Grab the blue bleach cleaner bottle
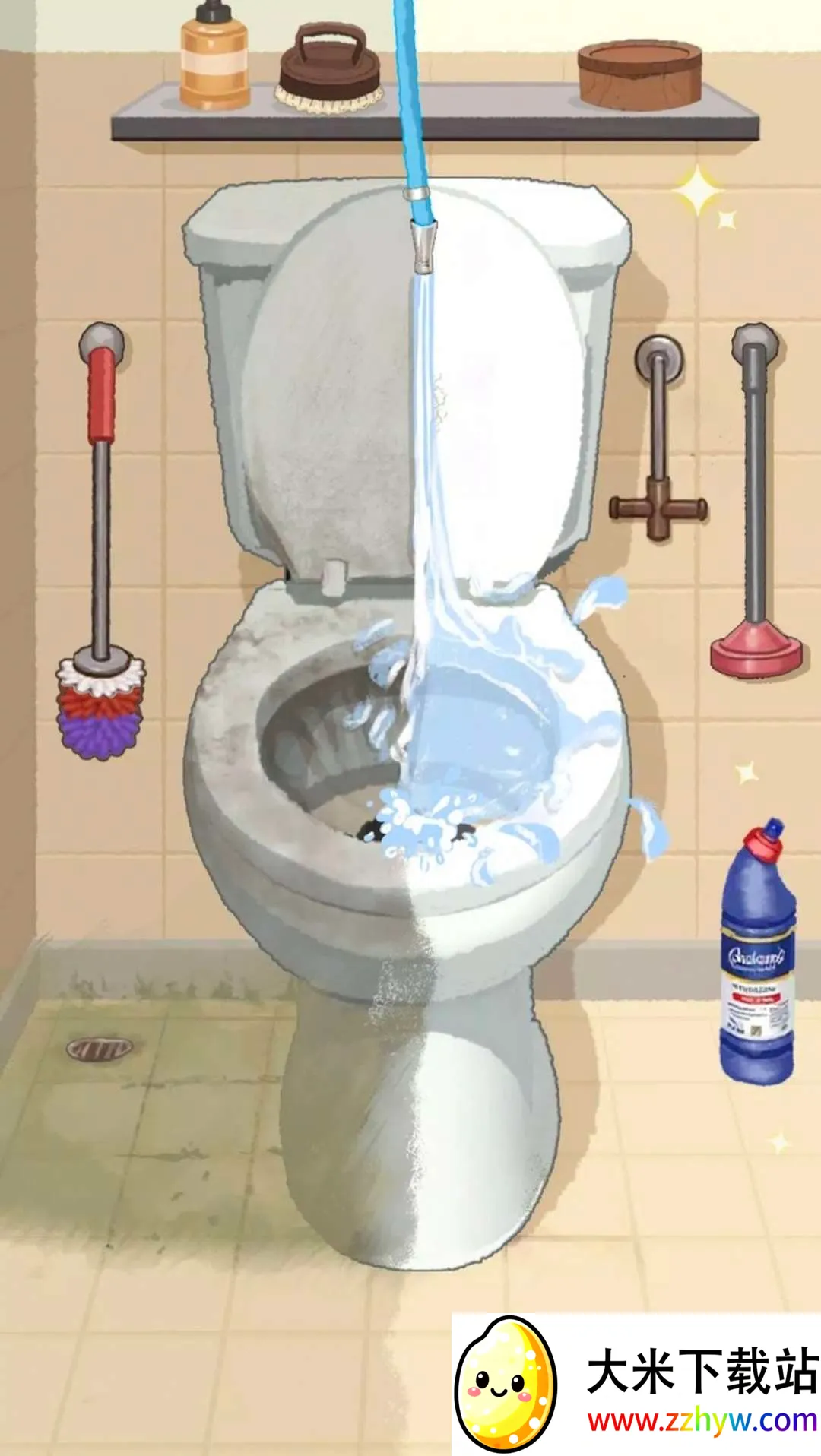 757,957
